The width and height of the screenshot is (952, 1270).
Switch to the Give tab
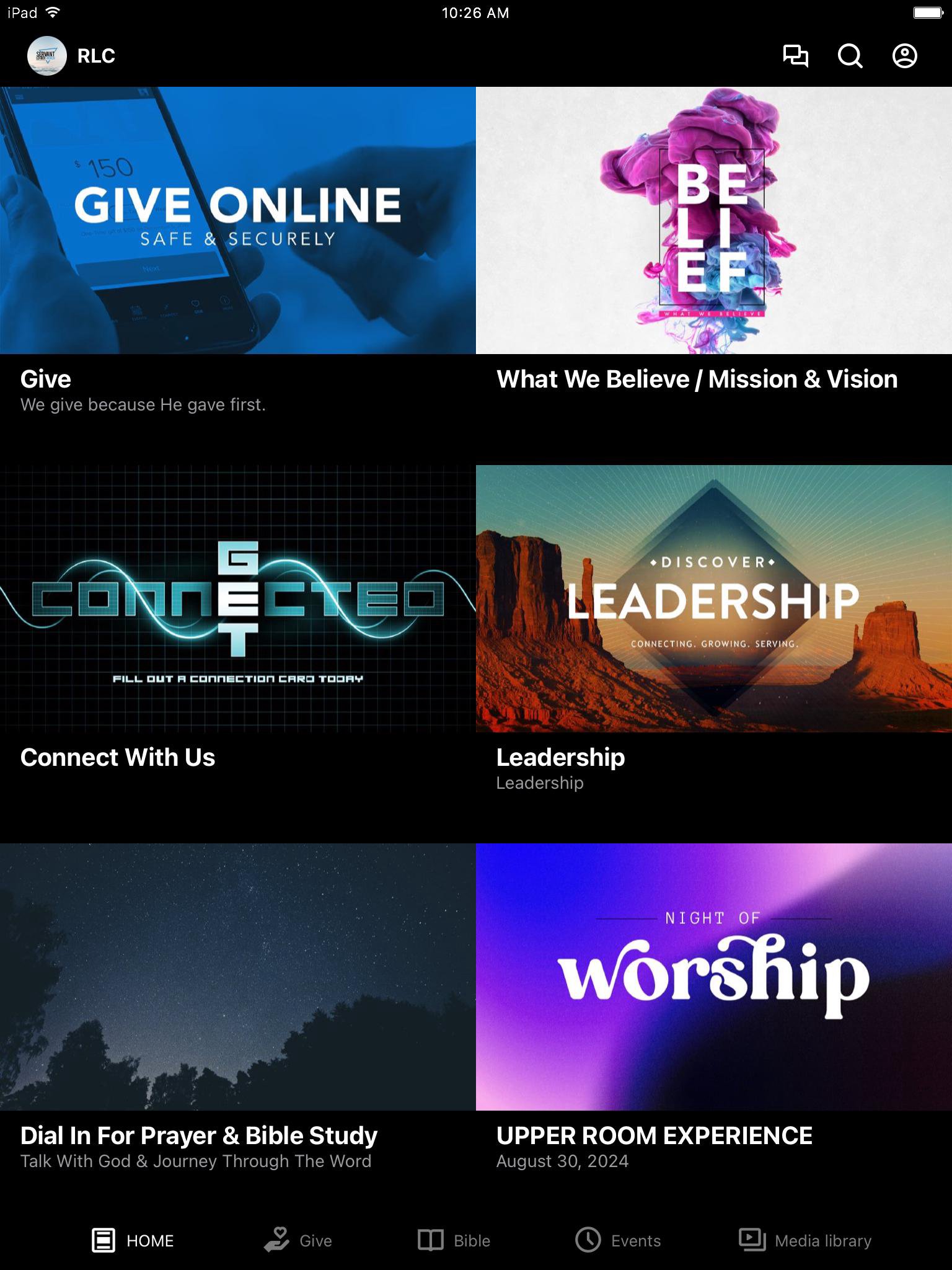click(298, 1240)
